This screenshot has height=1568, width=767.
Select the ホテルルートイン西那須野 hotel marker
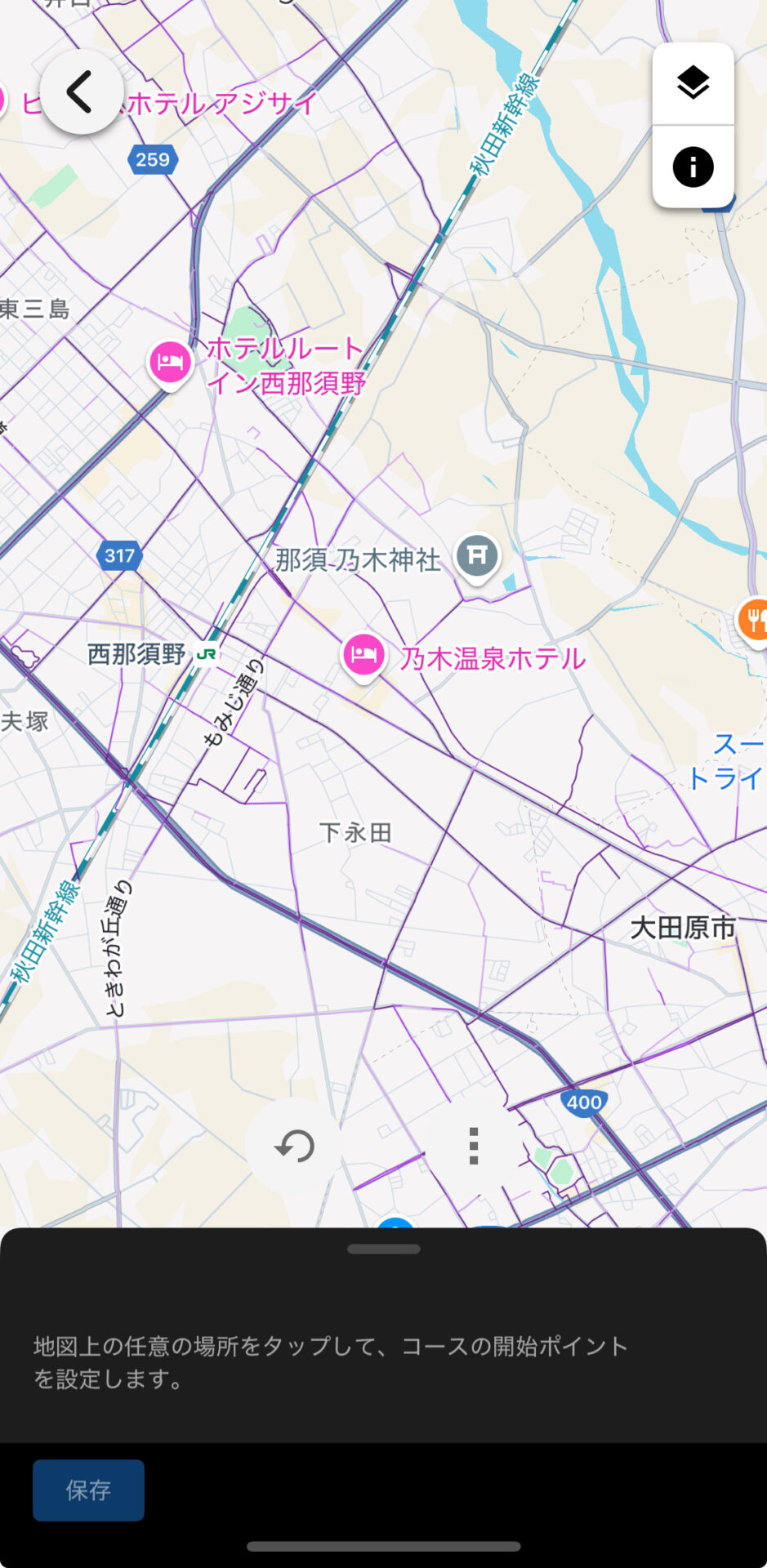coord(170,362)
